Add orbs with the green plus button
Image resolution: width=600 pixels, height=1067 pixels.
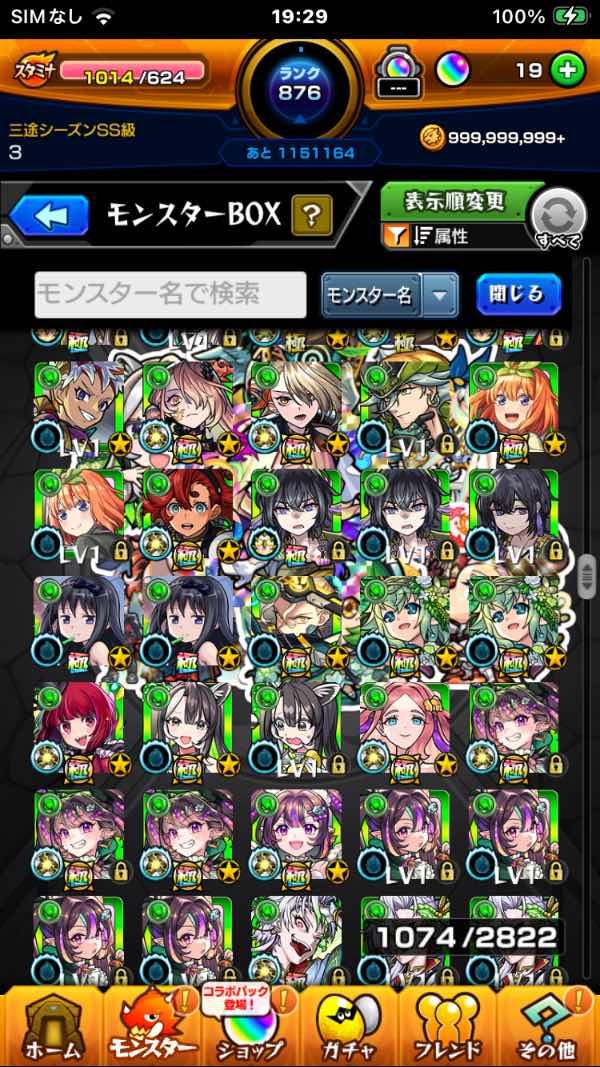pyautogui.click(x=567, y=71)
